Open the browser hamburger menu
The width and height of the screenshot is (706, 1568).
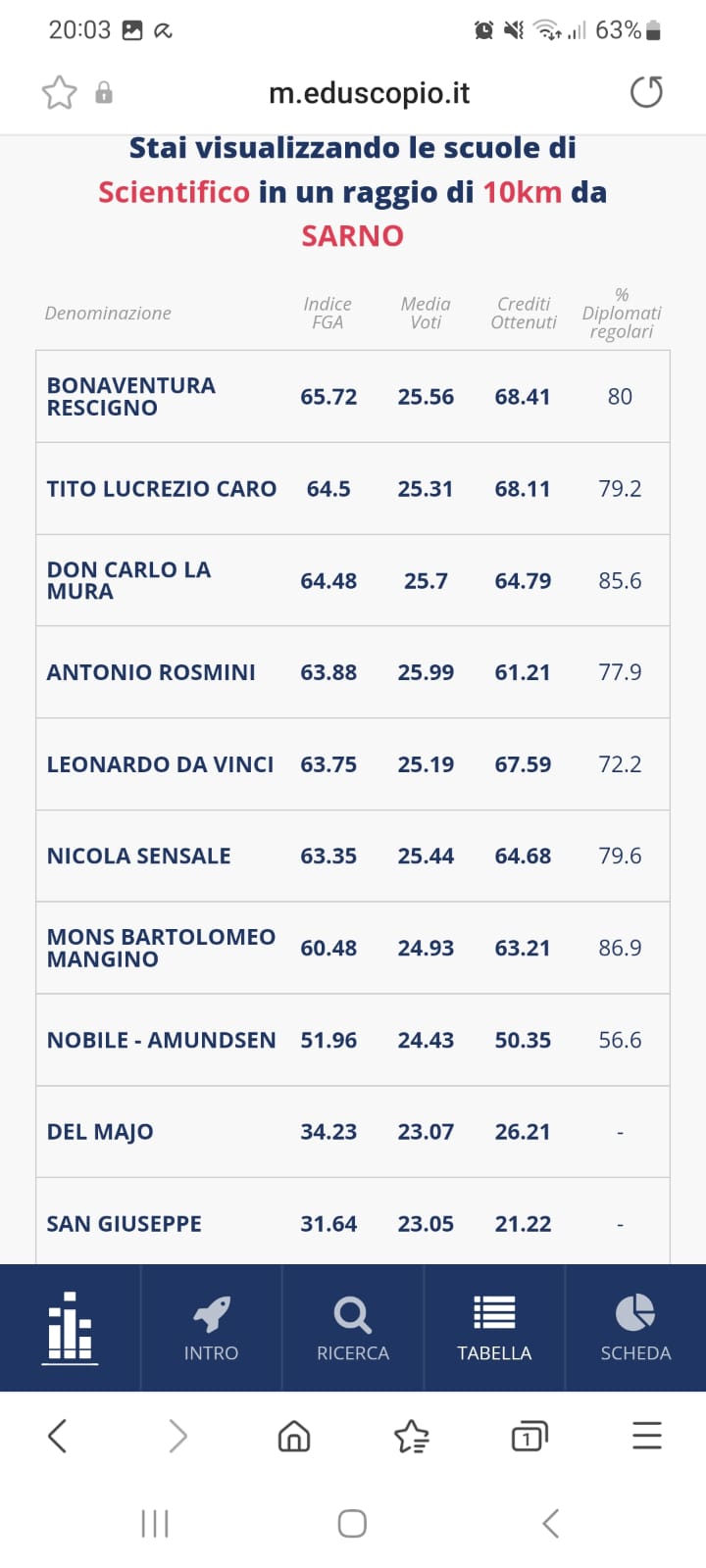click(x=647, y=1437)
